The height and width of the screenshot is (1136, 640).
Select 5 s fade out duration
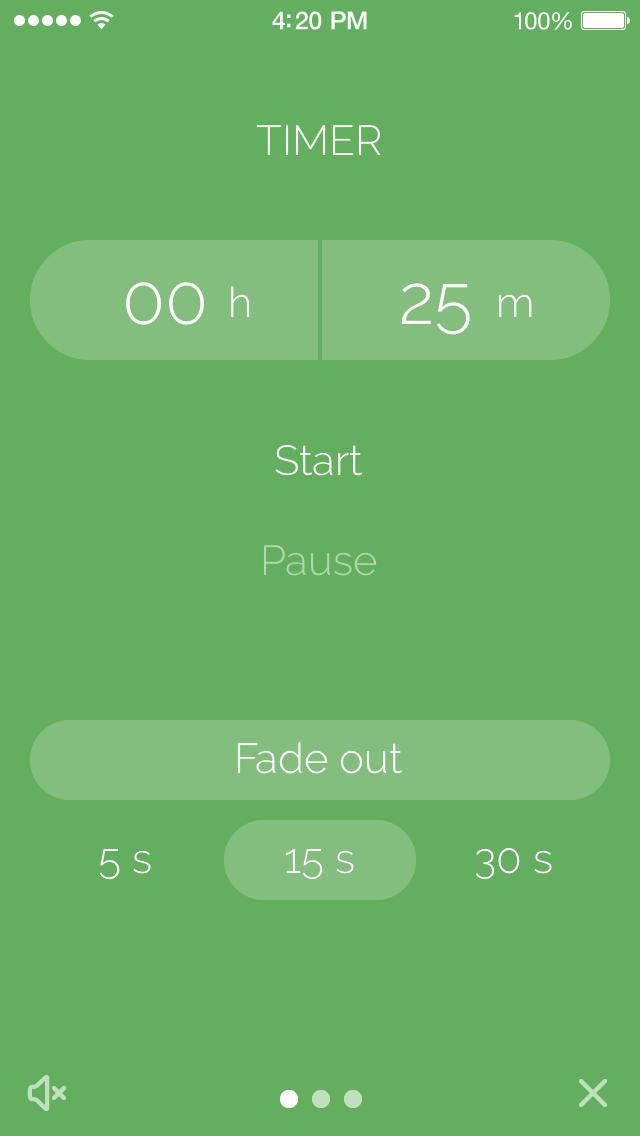[x=125, y=861]
